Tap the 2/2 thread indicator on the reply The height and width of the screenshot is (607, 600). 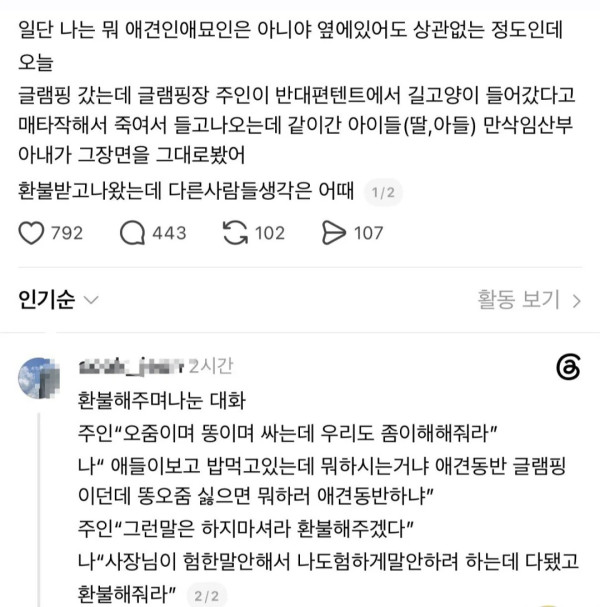[206, 595]
